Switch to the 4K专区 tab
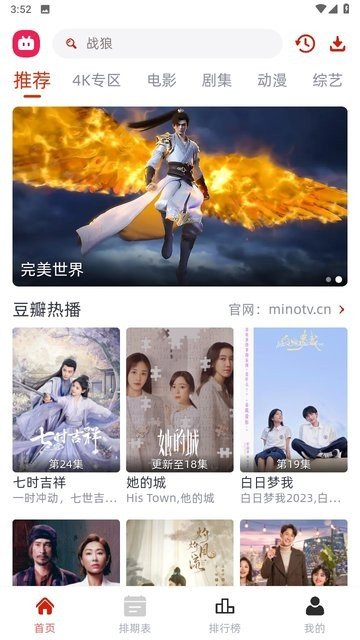This screenshot has width=360, height=640. [96, 80]
